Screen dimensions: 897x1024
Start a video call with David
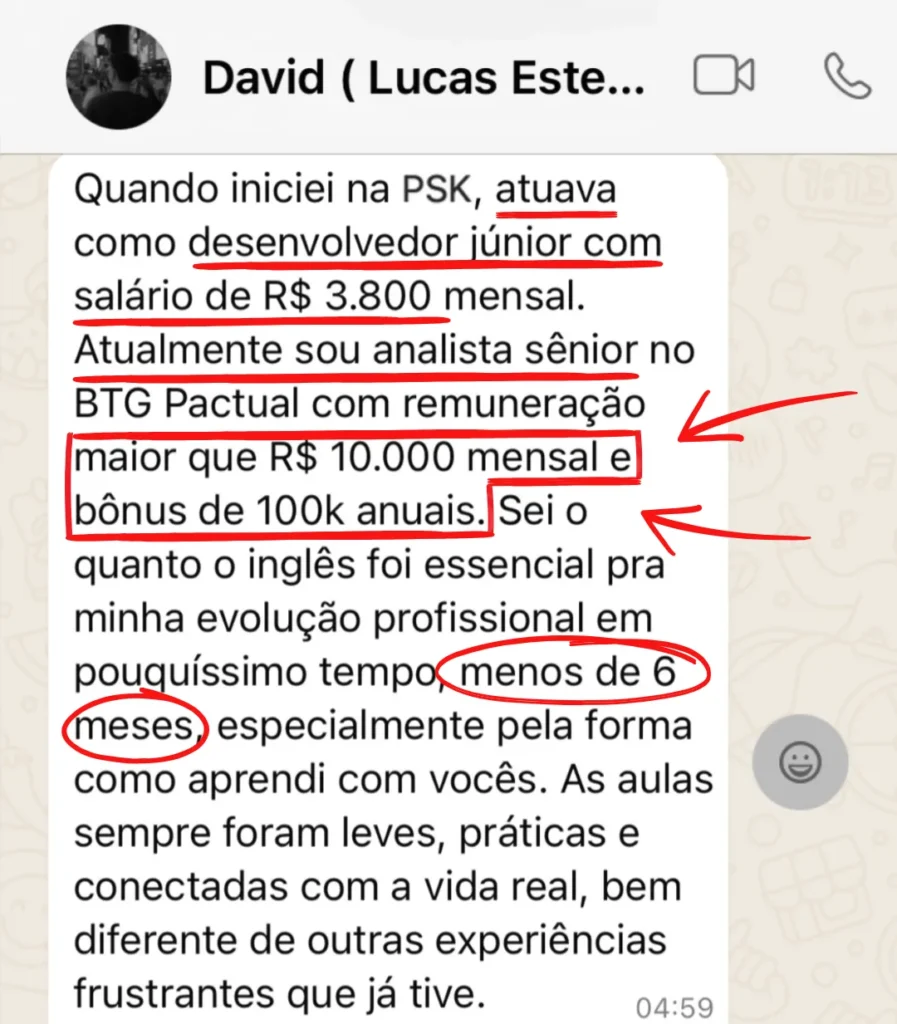(724, 77)
